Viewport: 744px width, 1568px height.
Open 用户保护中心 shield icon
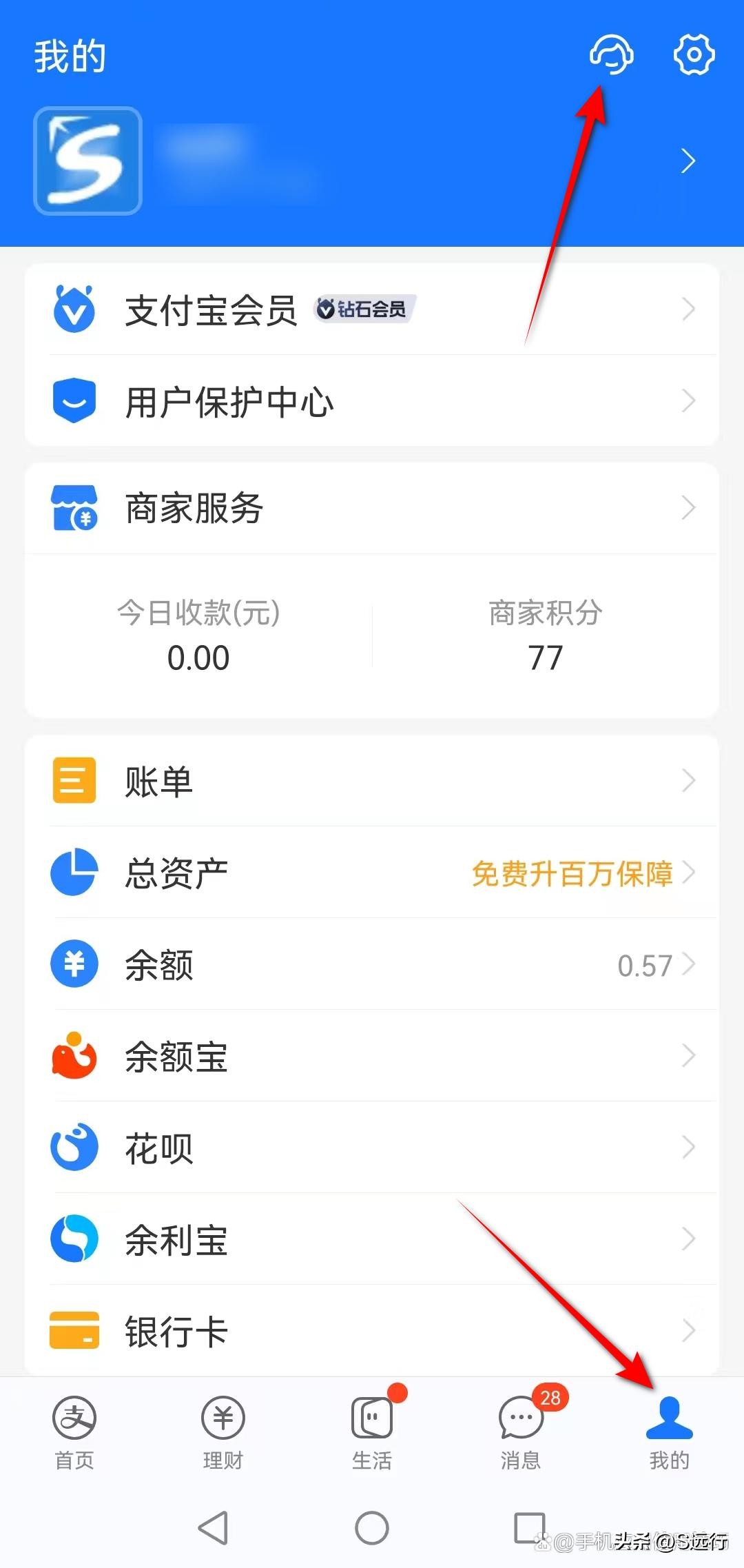(x=76, y=400)
